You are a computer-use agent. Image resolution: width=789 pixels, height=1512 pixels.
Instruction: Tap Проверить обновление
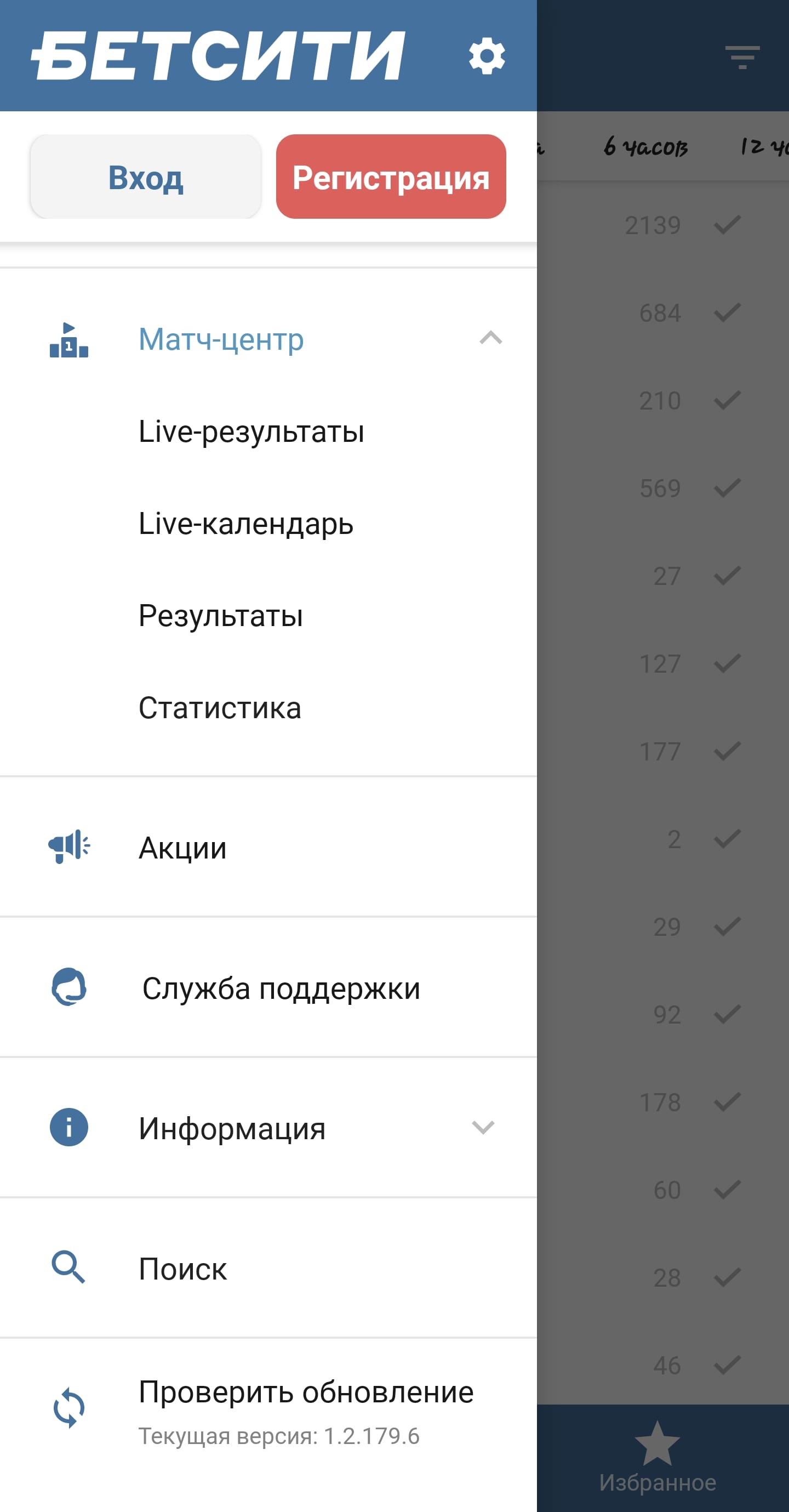306,1392
